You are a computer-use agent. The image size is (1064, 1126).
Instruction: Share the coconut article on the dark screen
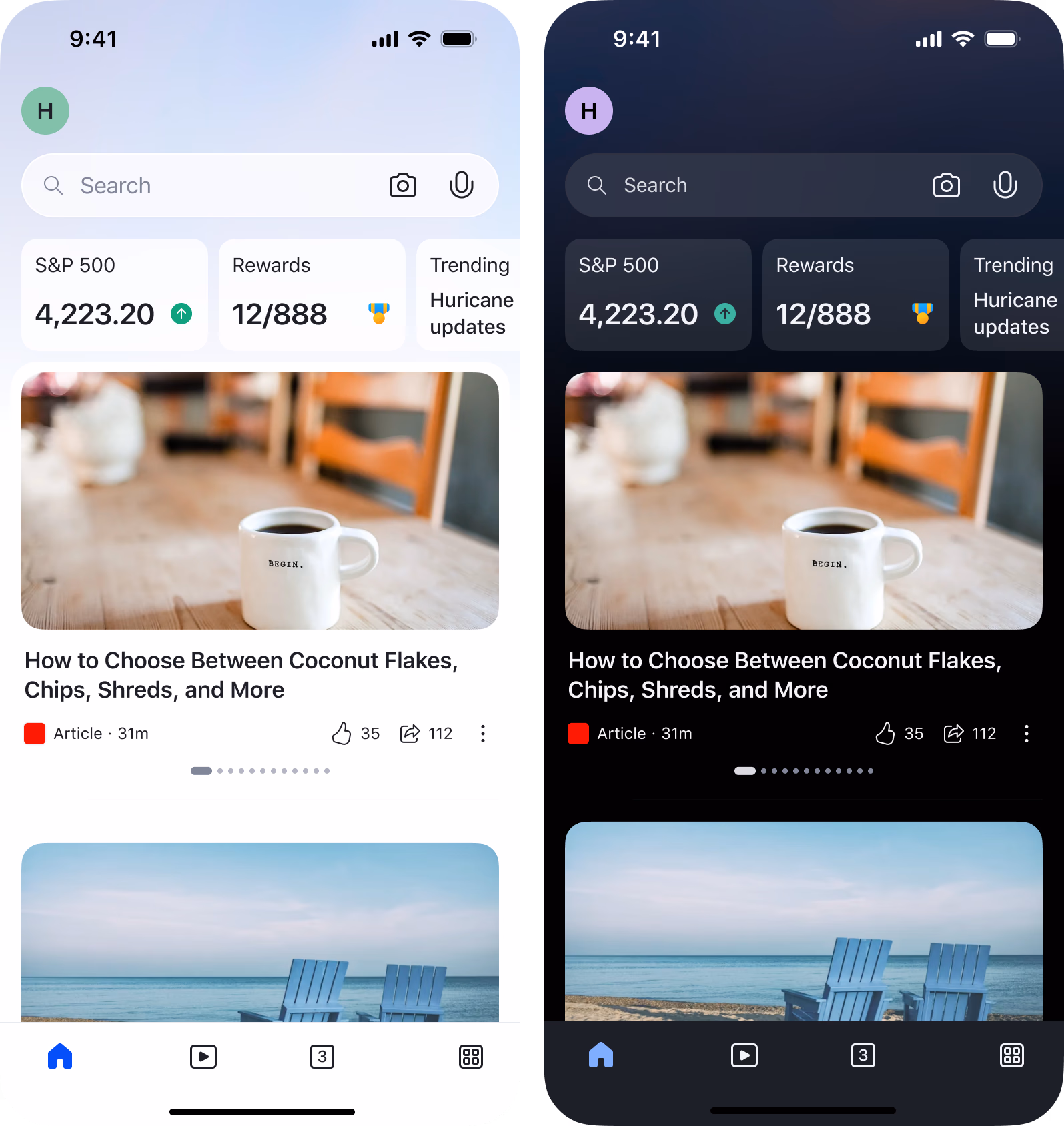pos(953,734)
